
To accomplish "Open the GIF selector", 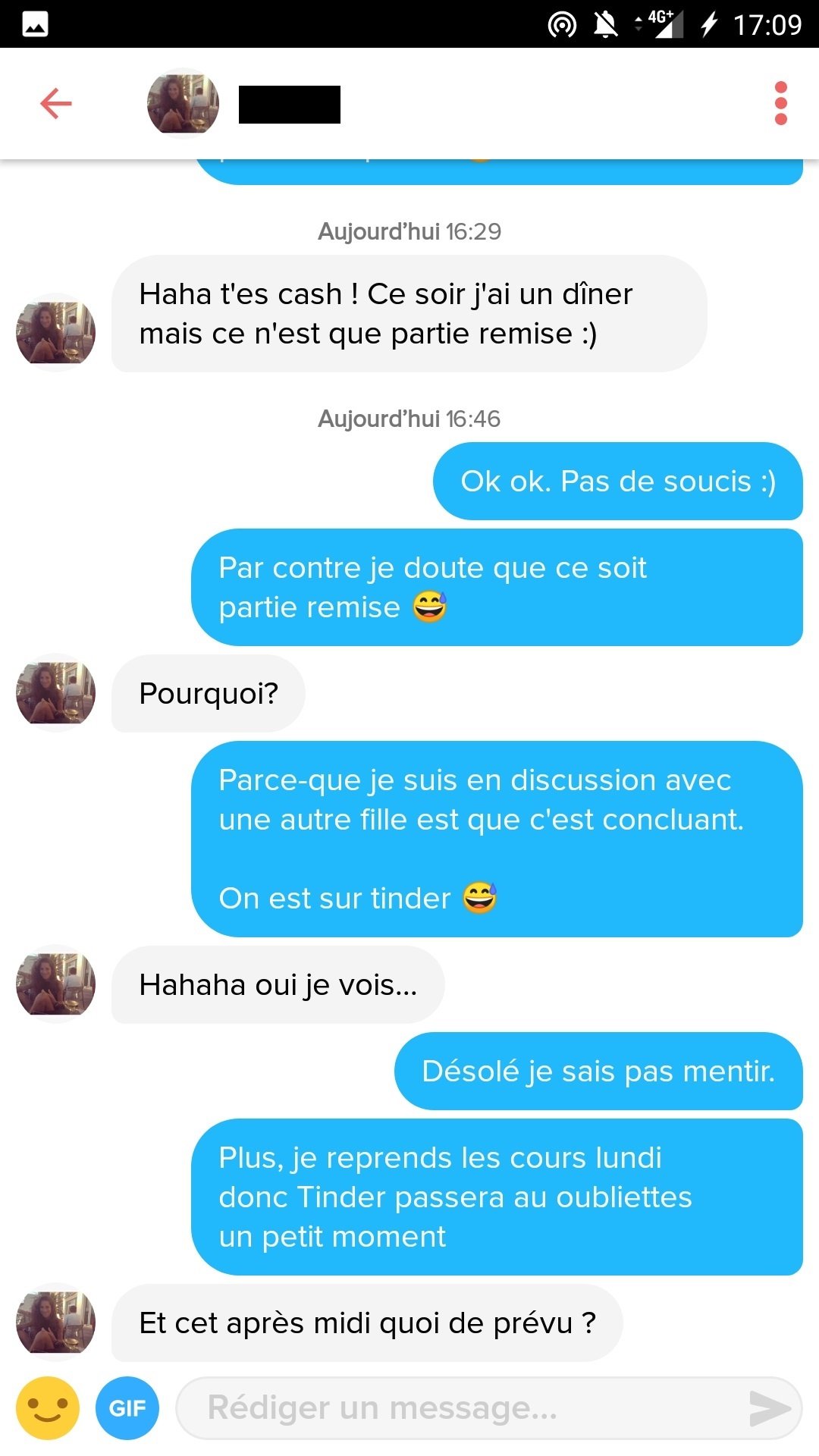I will click(x=127, y=1408).
